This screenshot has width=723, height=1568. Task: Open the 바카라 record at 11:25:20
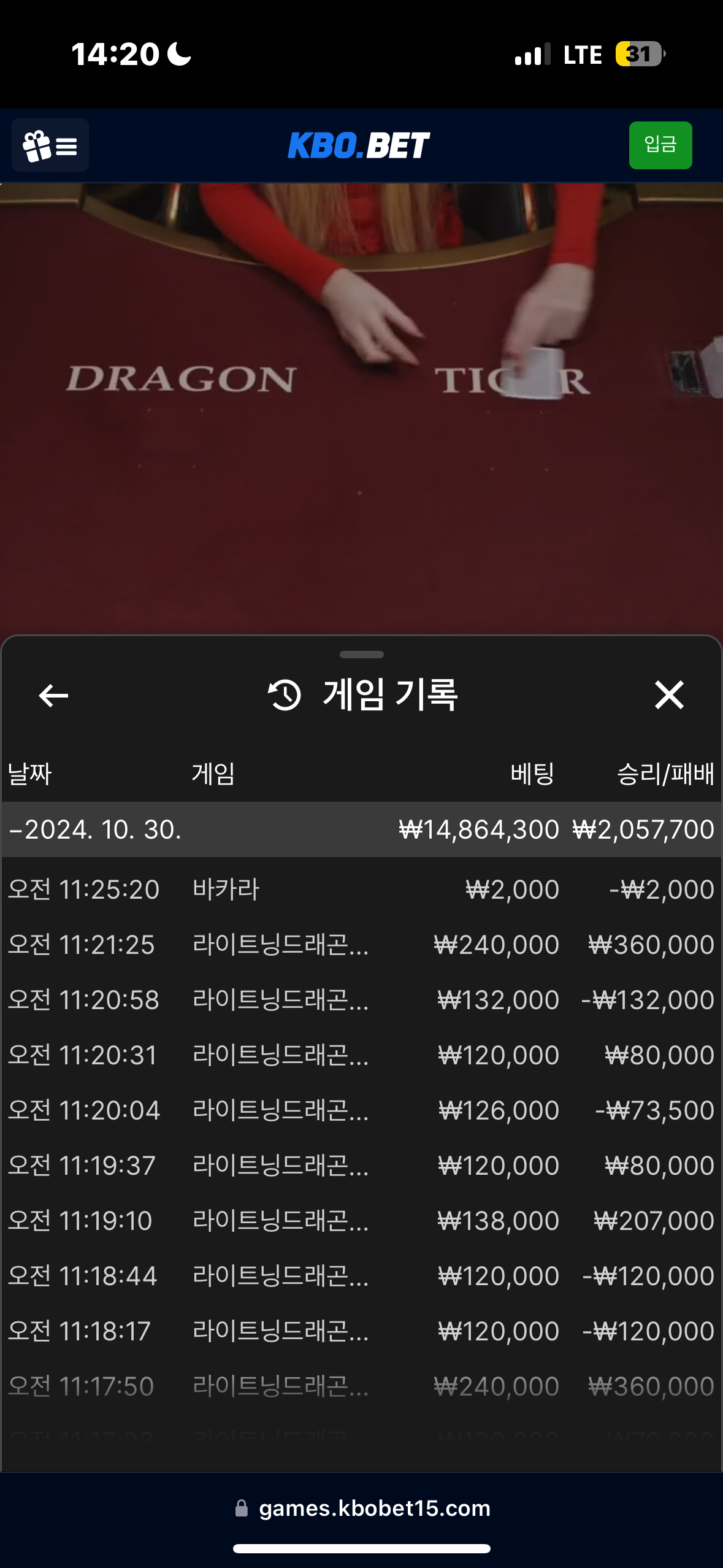click(361, 890)
